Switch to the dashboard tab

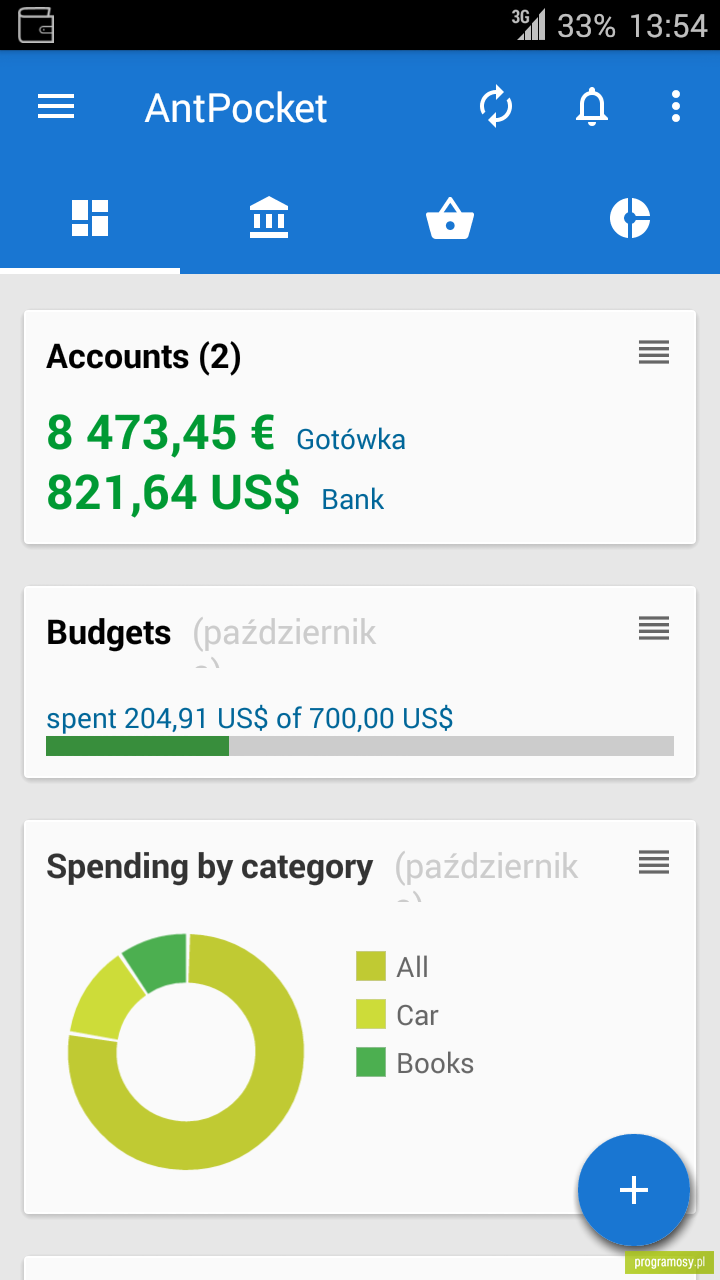[x=90, y=218]
